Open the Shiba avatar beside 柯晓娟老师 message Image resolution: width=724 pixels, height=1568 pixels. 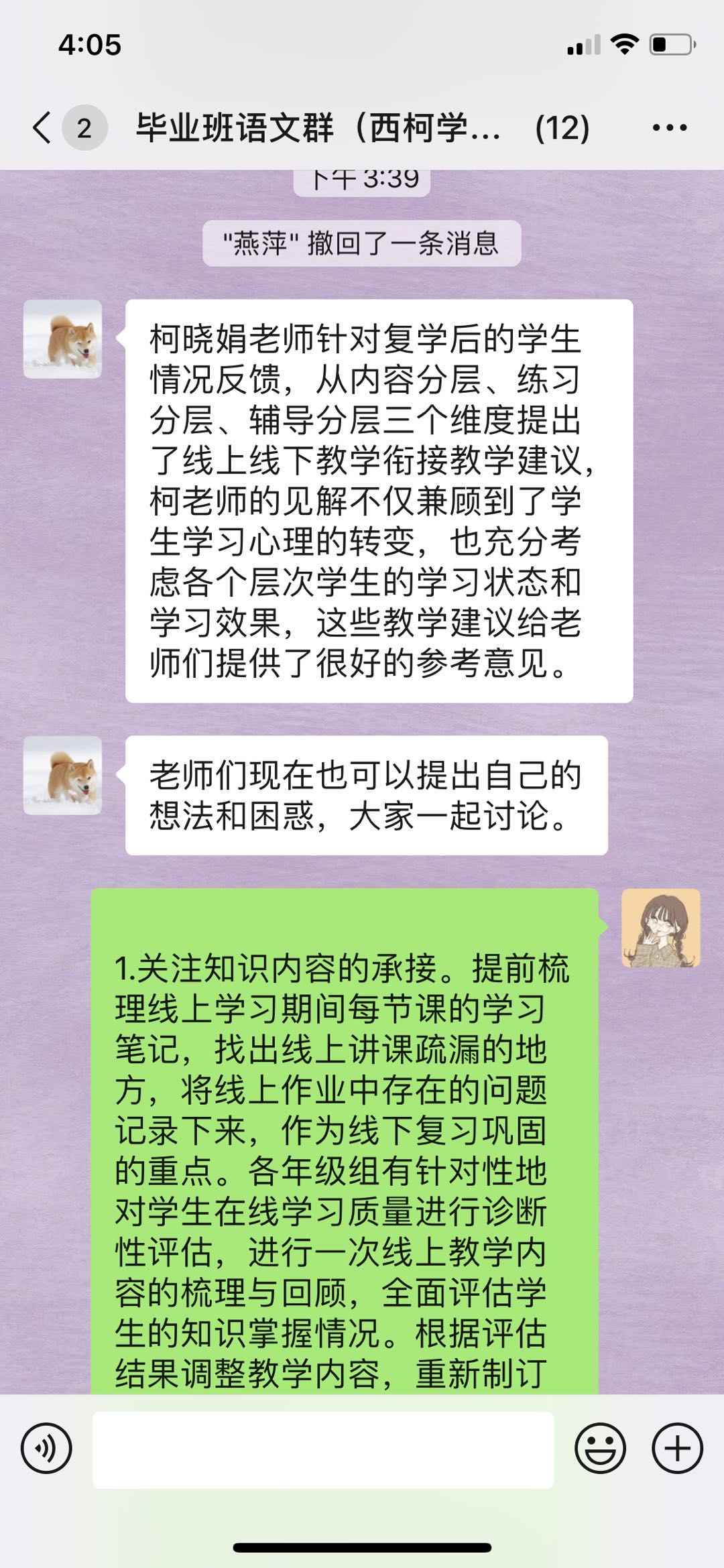click(x=62, y=339)
